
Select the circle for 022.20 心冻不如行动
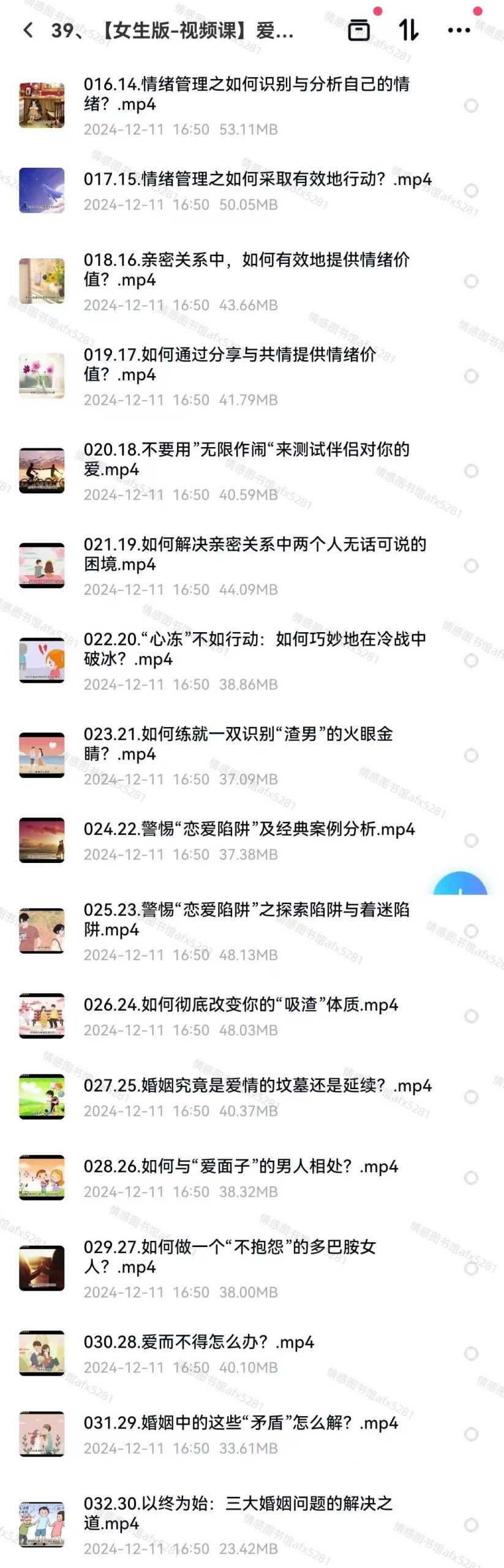[x=471, y=660]
